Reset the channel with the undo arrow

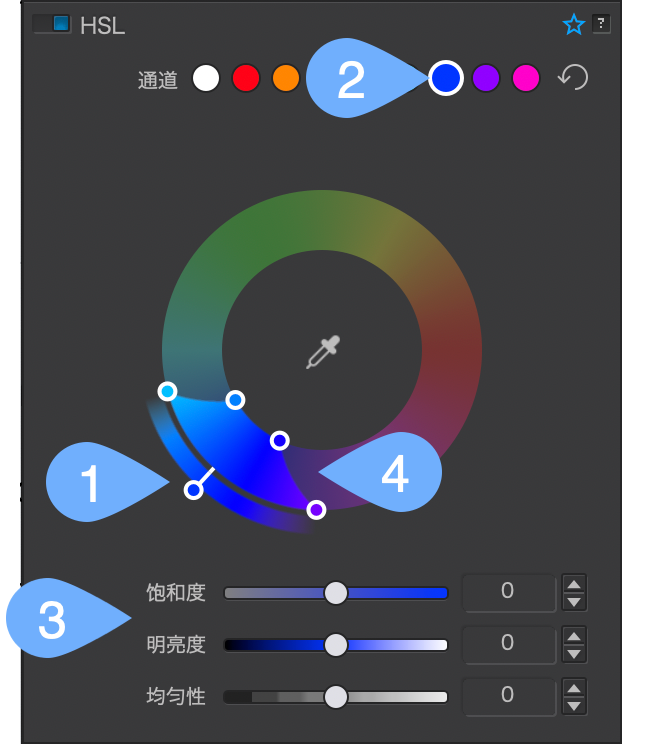pos(572,78)
